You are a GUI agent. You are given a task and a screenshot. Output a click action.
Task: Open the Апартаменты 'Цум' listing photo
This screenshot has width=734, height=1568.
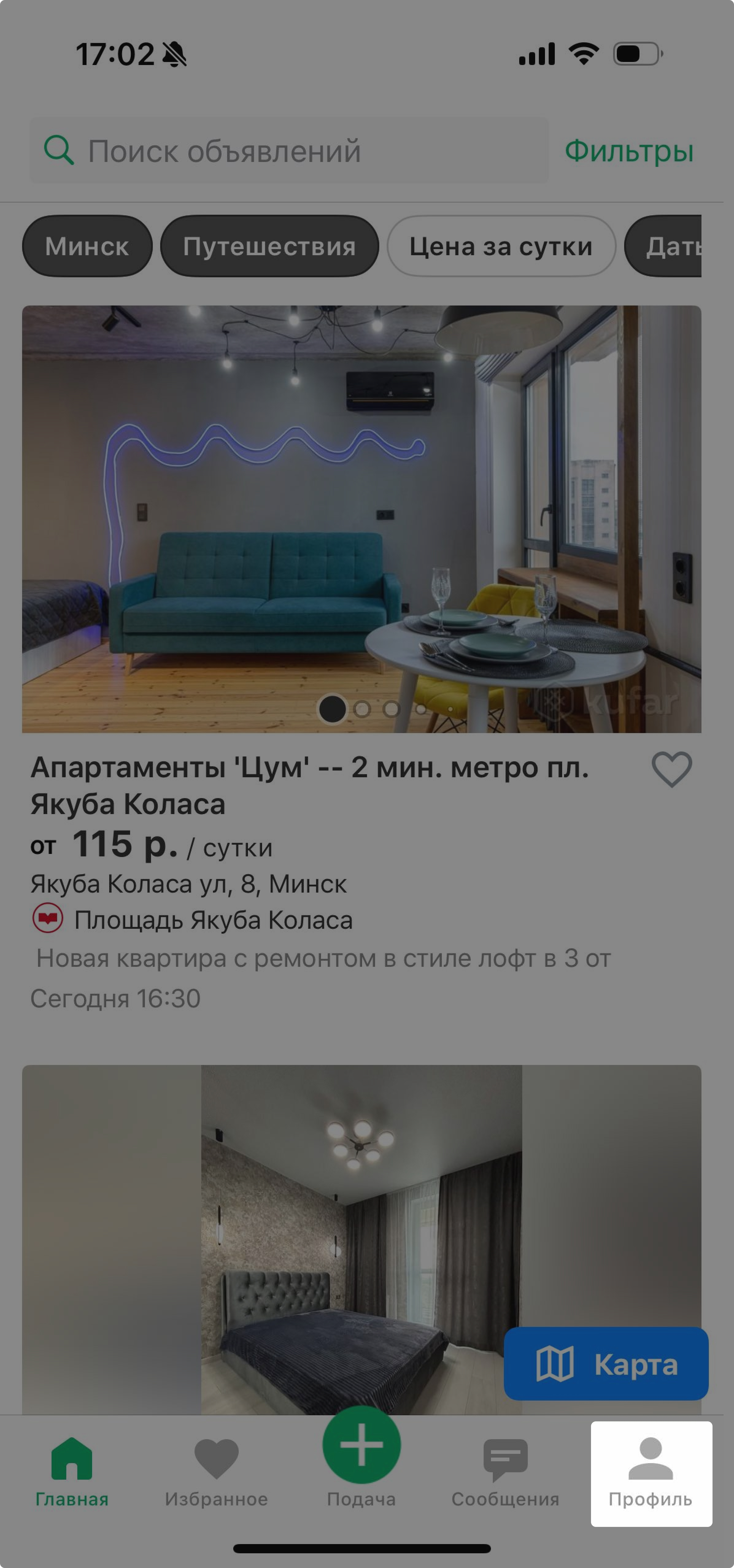(361, 519)
